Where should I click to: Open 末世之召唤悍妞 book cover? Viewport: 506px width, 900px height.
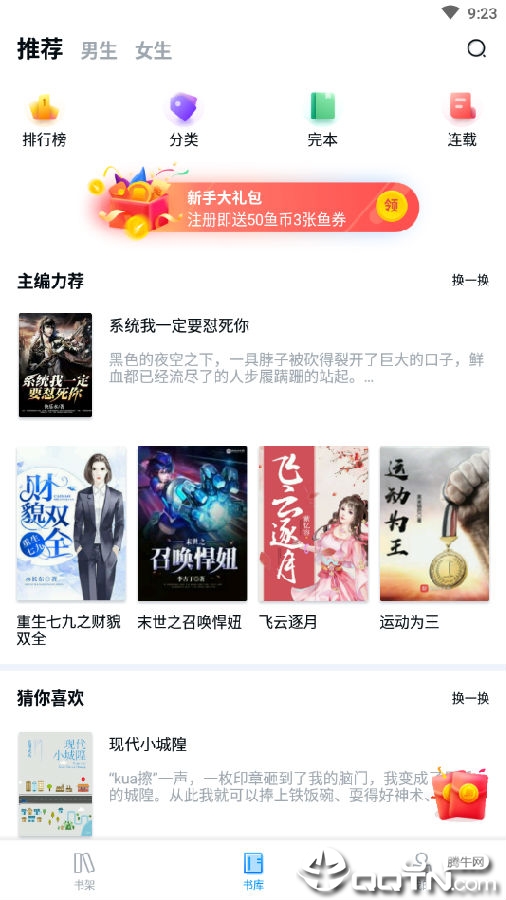(192, 523)
